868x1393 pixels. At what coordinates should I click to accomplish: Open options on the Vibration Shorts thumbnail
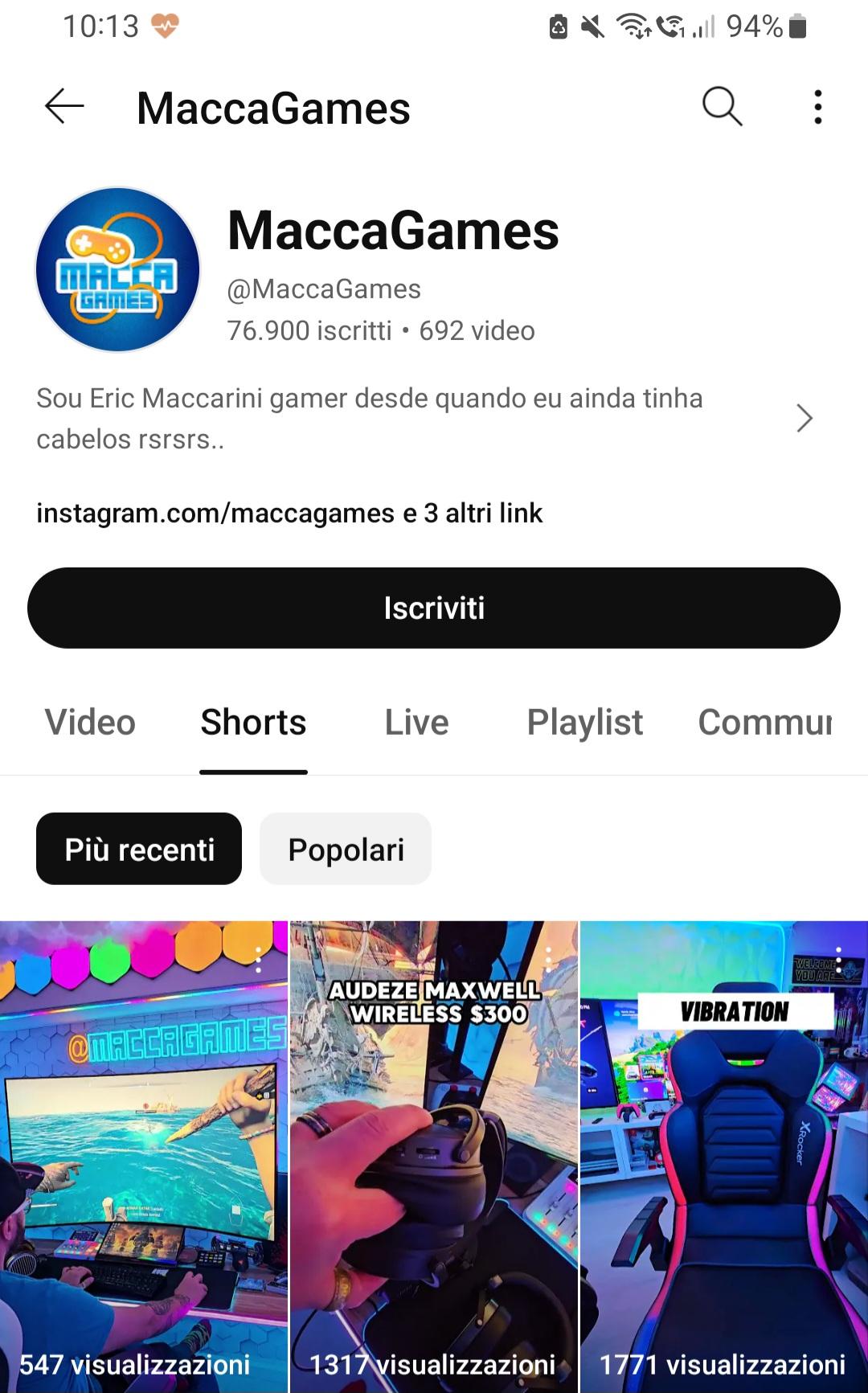tap(838, 958)
